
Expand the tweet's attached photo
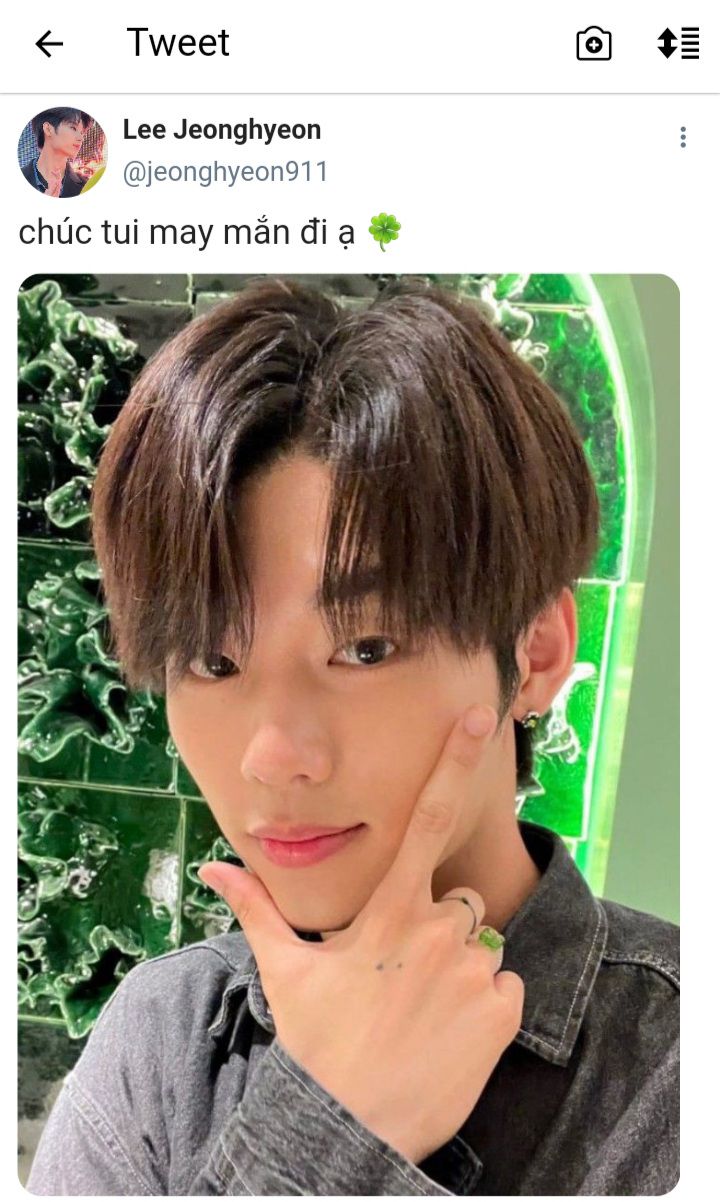[x=348, y=733]
